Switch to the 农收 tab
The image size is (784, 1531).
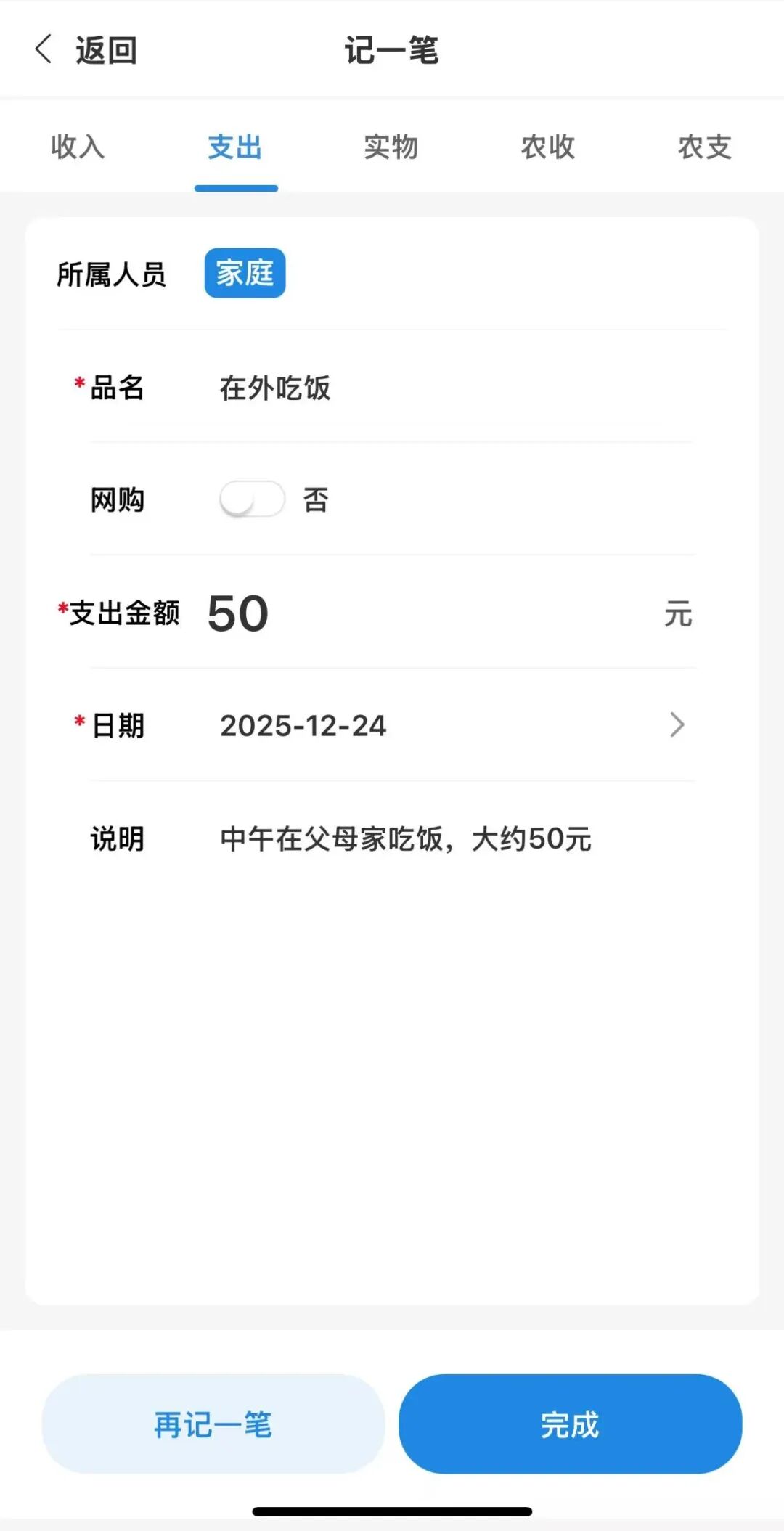548,147
